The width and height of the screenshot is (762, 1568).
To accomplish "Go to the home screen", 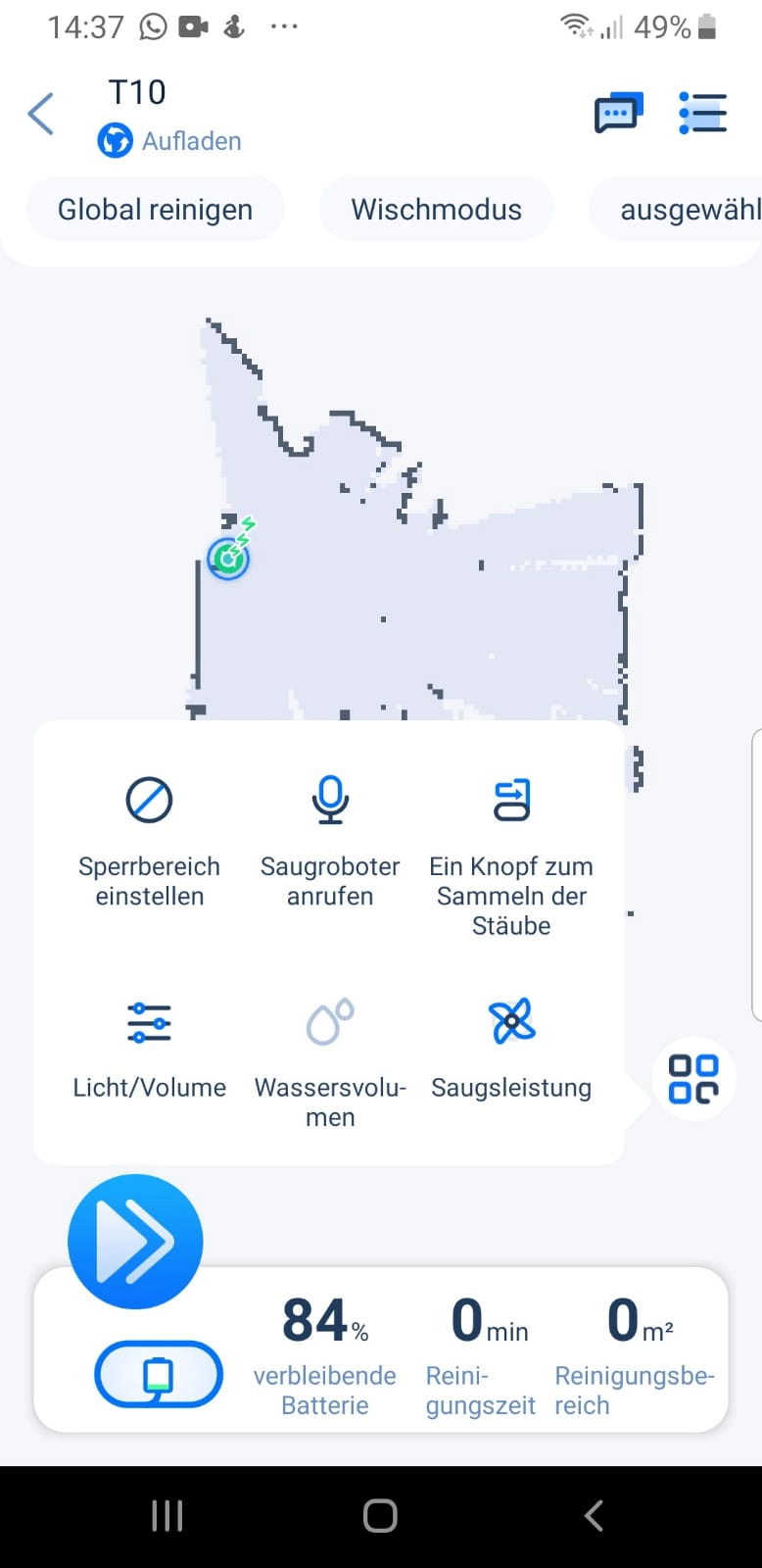I will 380,1516.
